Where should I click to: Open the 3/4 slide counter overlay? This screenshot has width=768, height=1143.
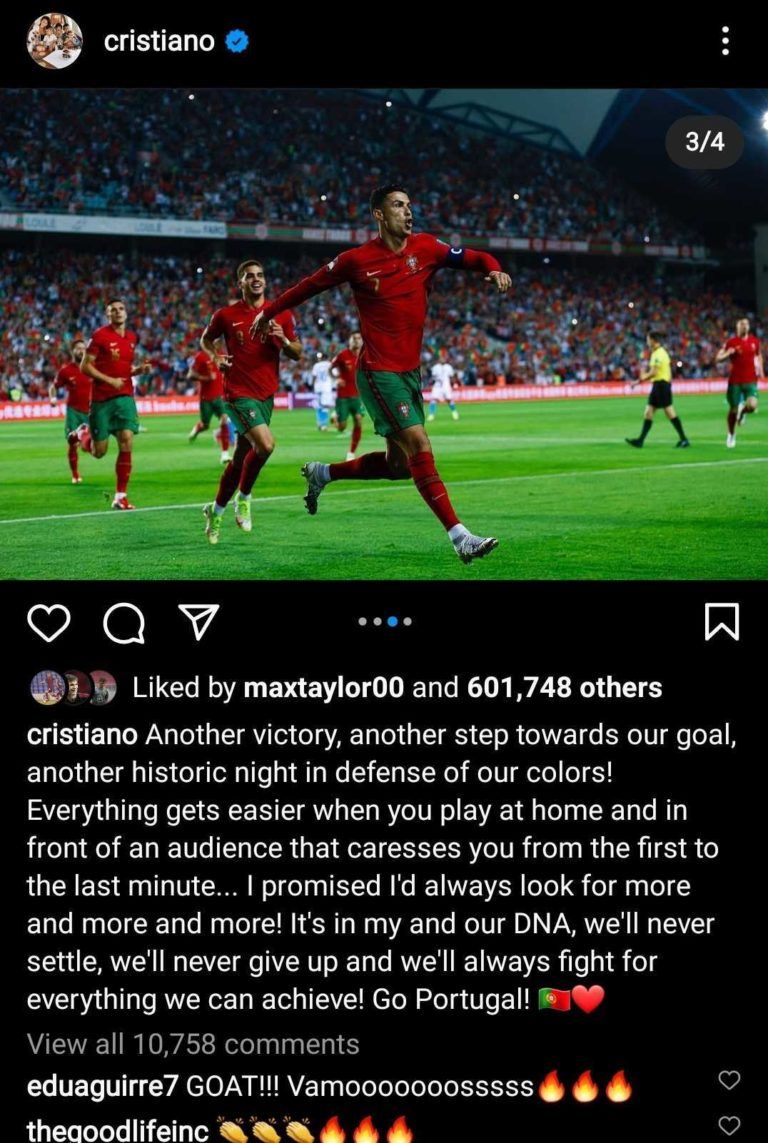[x=706, y=142]
